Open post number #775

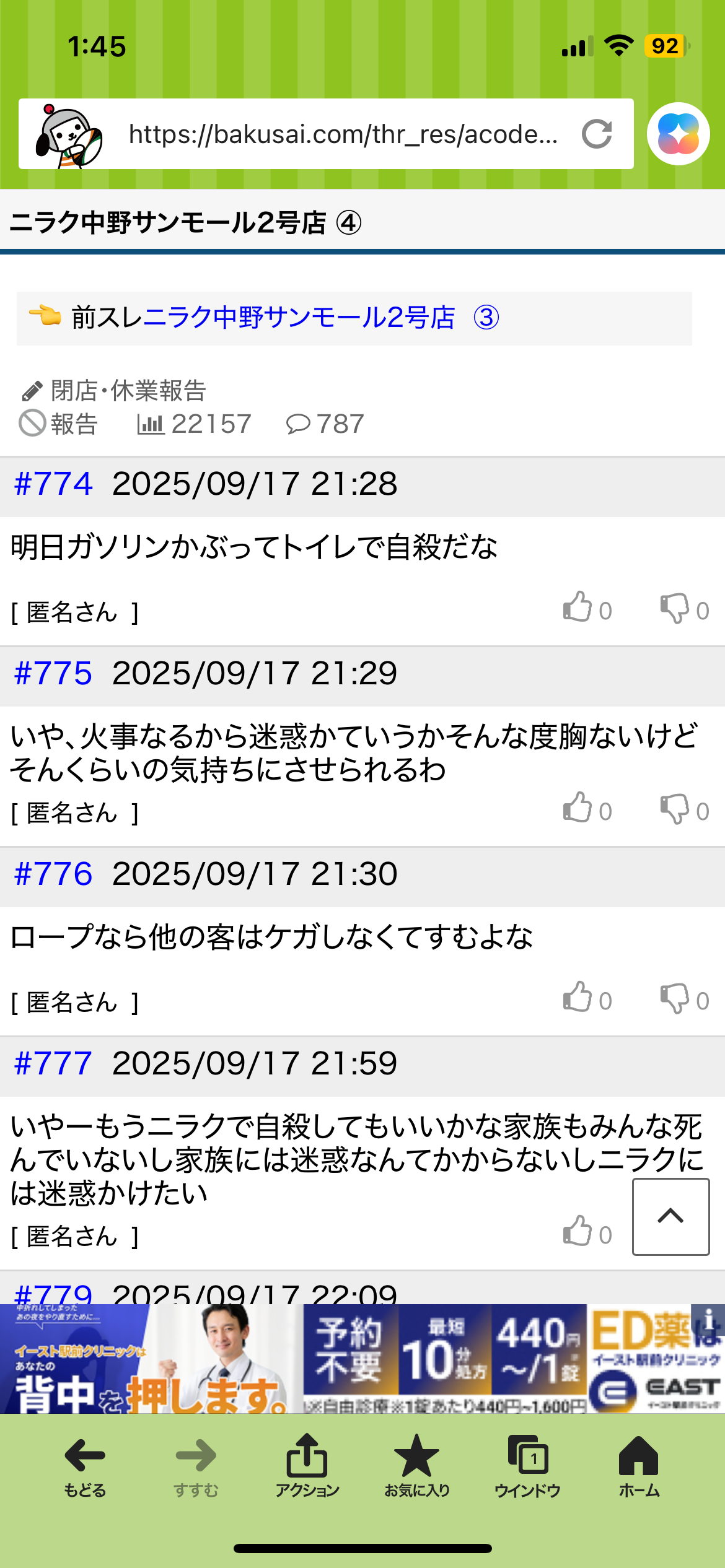[53, 674]
